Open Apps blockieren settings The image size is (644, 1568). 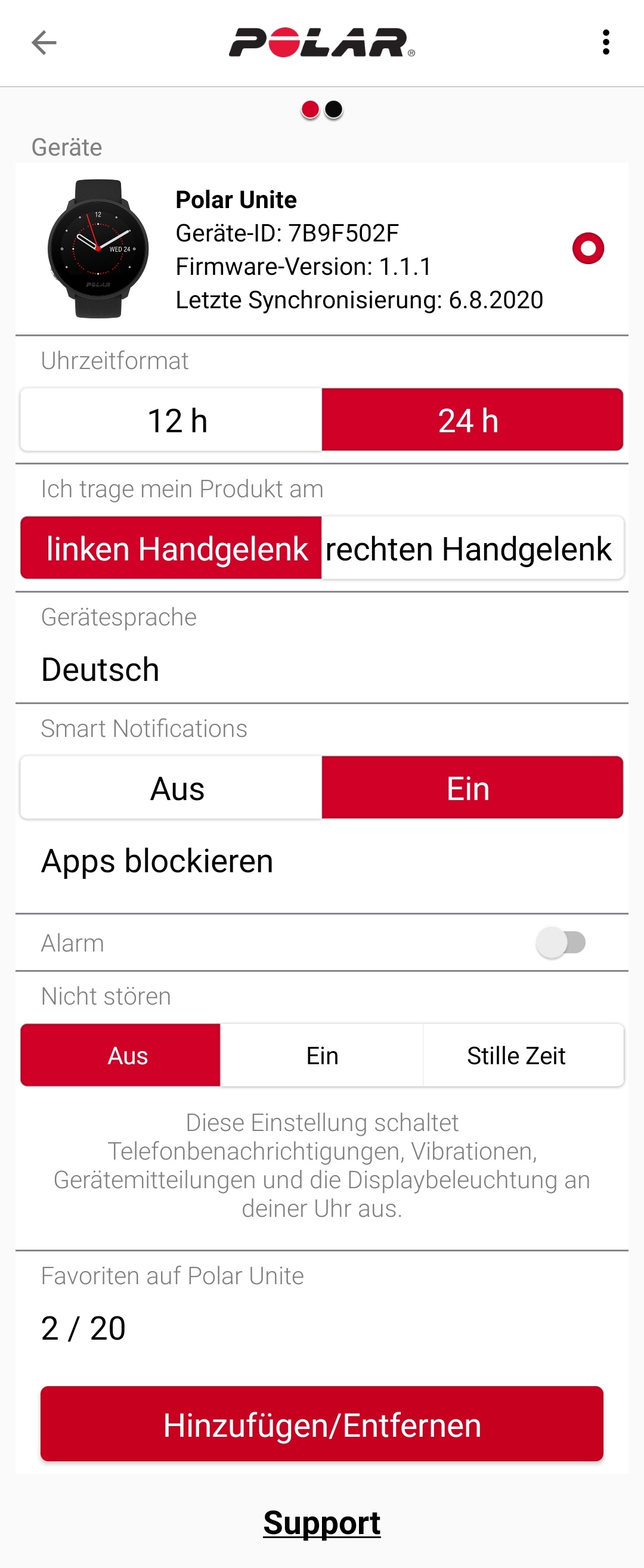pyautogui.click(x=157, y=862)
